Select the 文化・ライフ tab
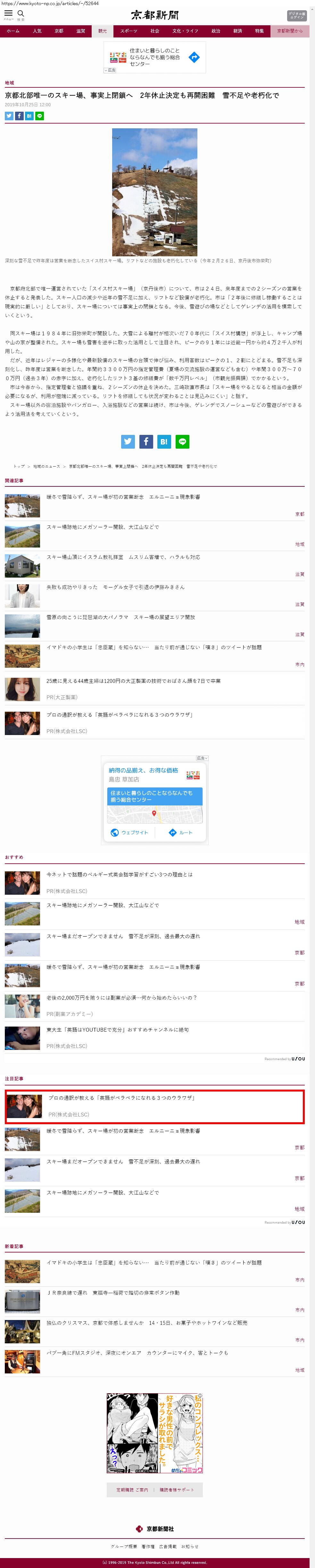This screenshot has height=1568, width=315. [185, 31]
